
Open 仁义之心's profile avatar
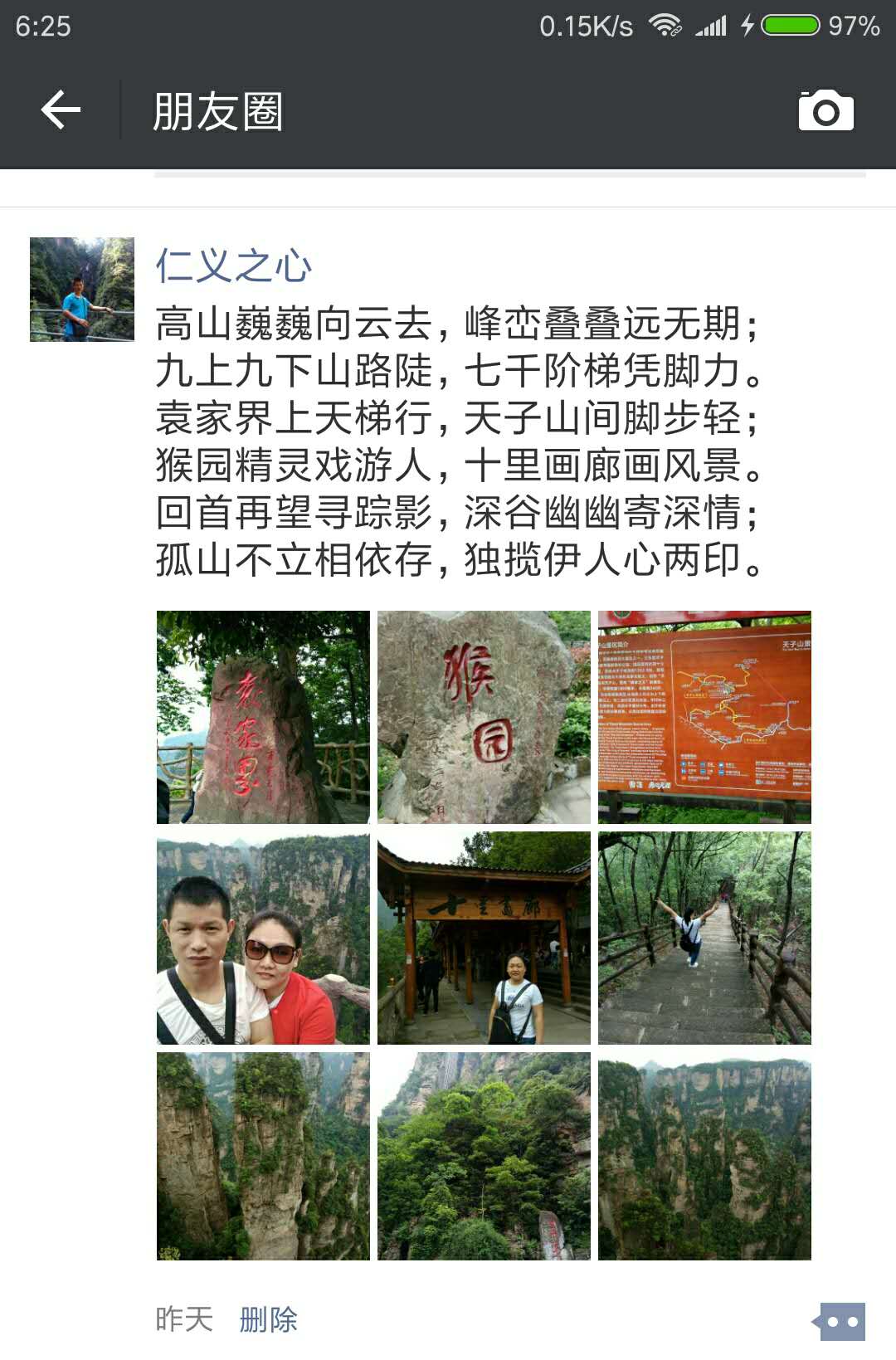coord(82,290)
